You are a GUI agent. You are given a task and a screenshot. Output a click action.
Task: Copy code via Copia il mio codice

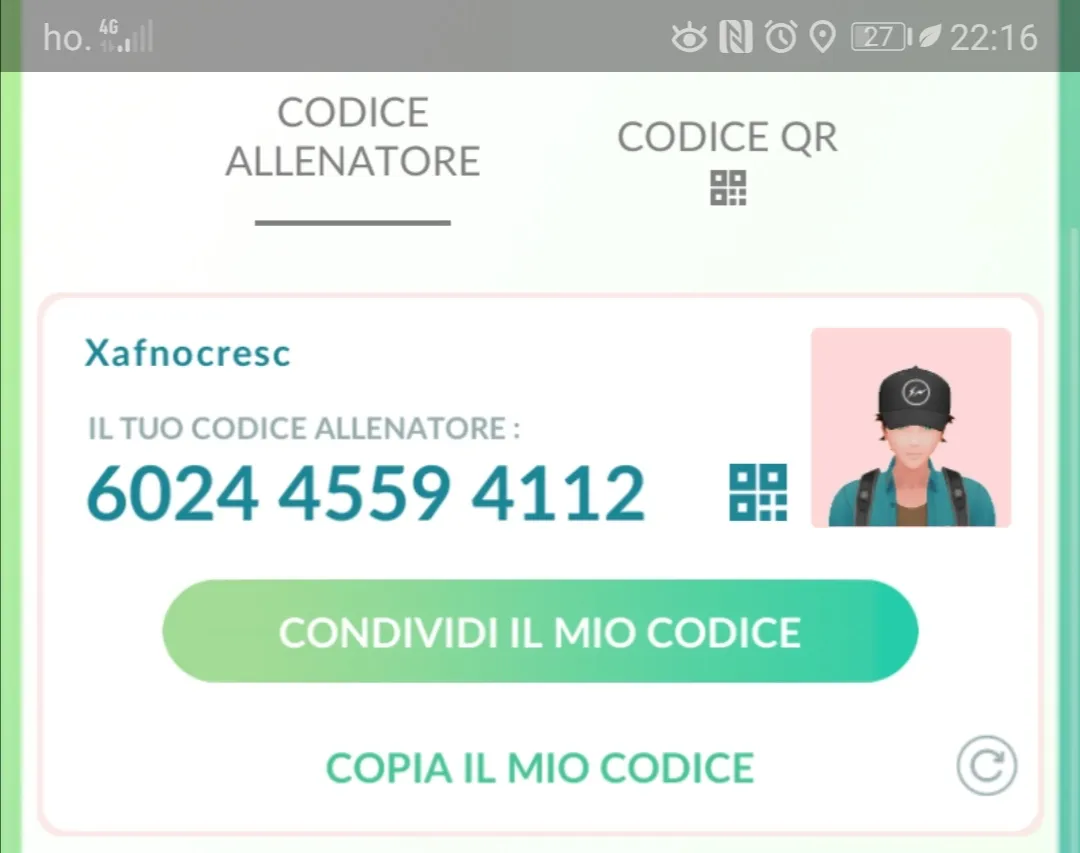(540, 768)
